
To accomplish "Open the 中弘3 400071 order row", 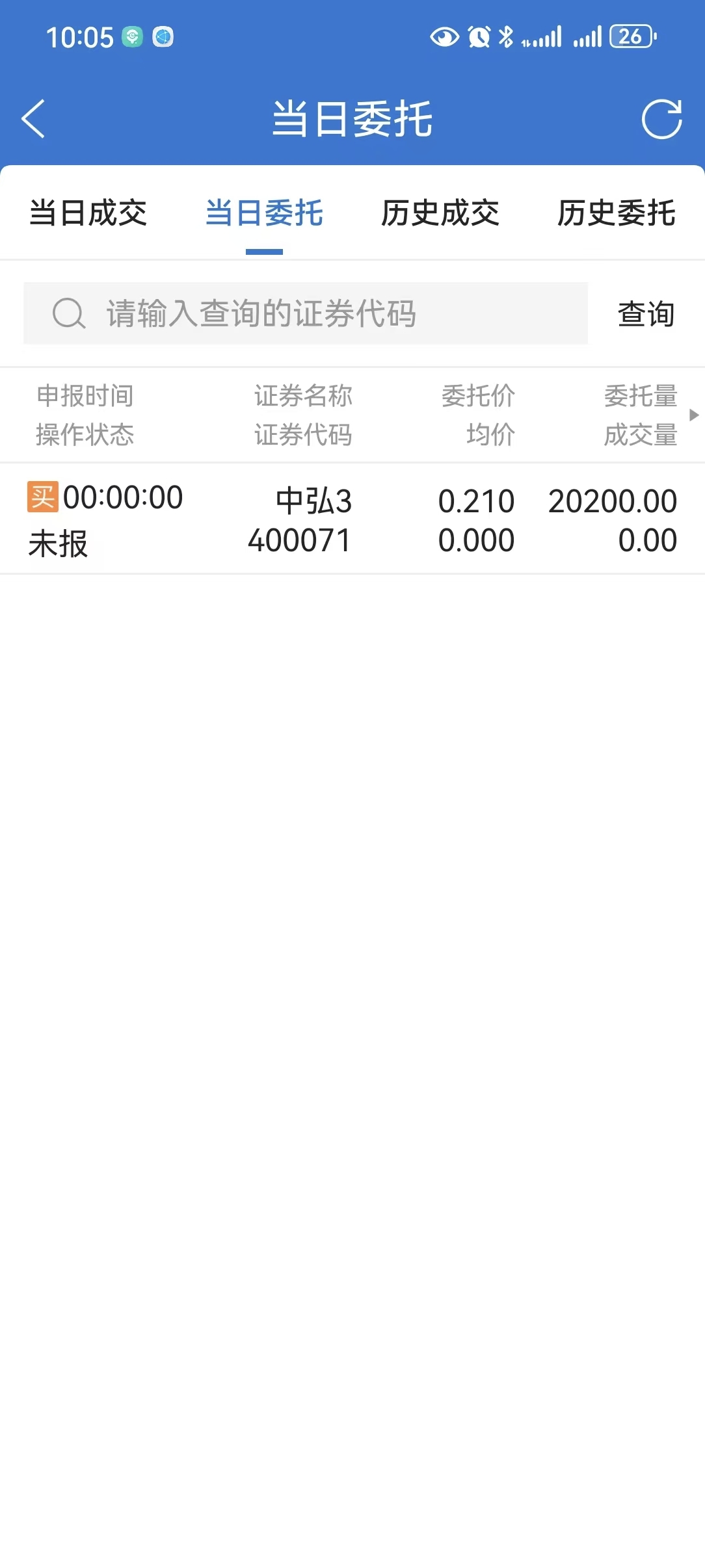I will point(352,519).
